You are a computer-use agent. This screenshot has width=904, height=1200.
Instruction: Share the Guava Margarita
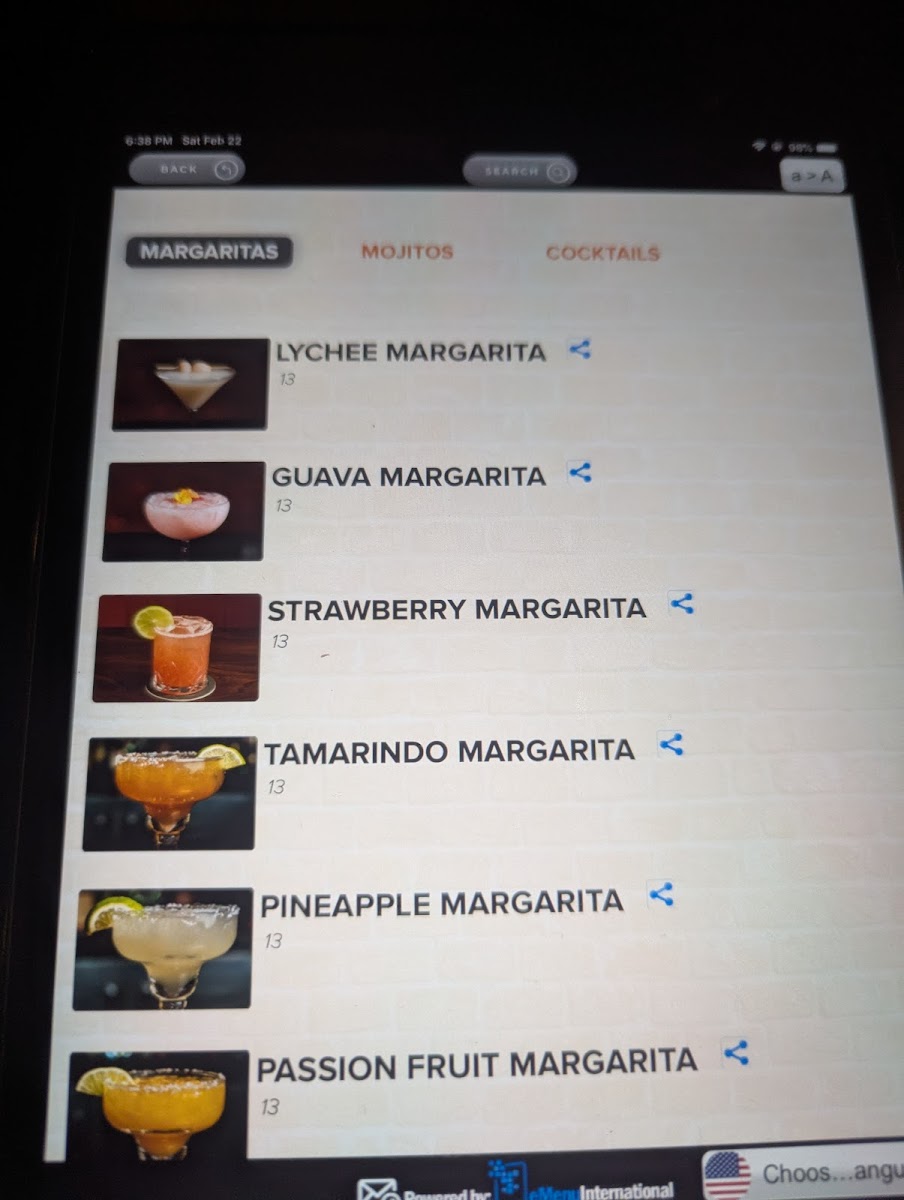coord(580,472)
